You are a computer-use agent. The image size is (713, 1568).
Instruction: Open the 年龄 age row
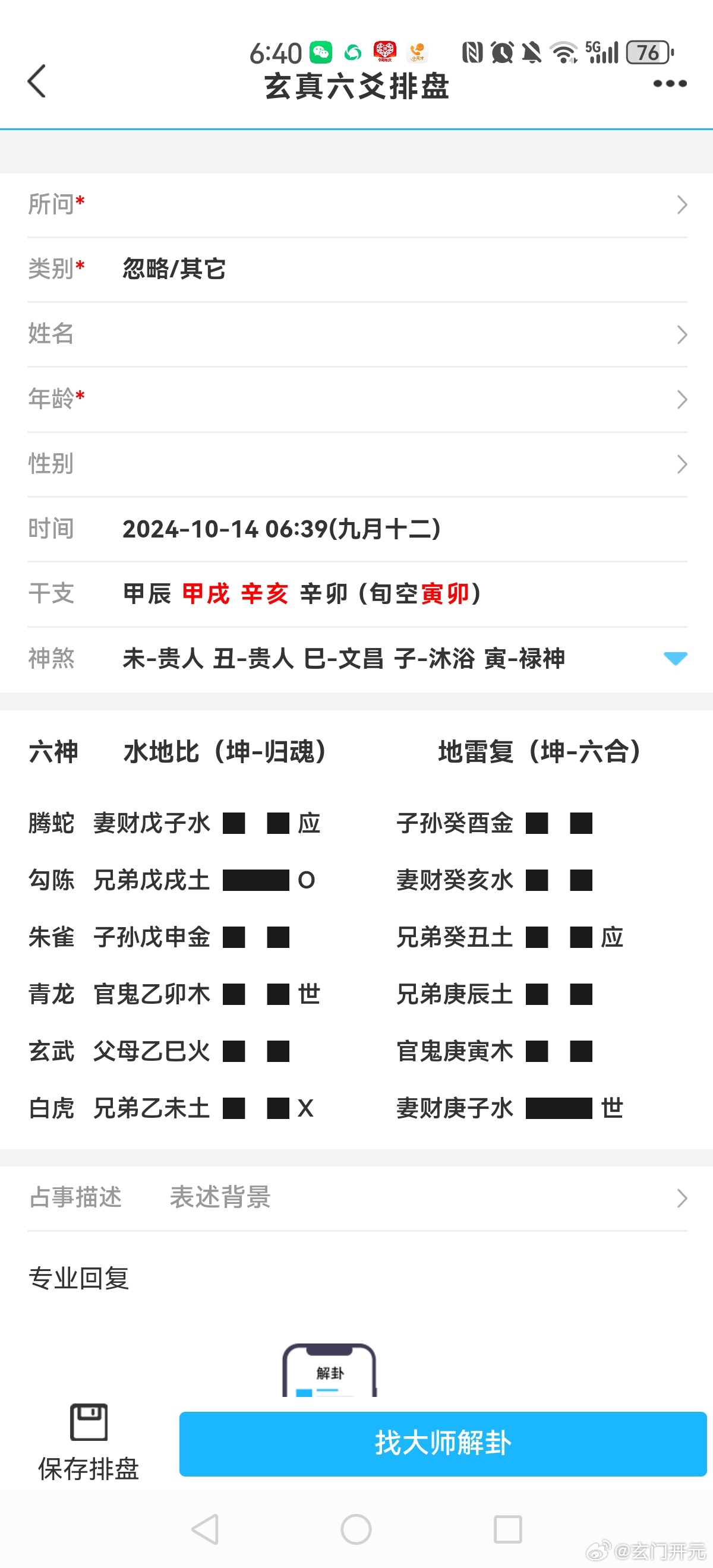(x=357, y=399)
